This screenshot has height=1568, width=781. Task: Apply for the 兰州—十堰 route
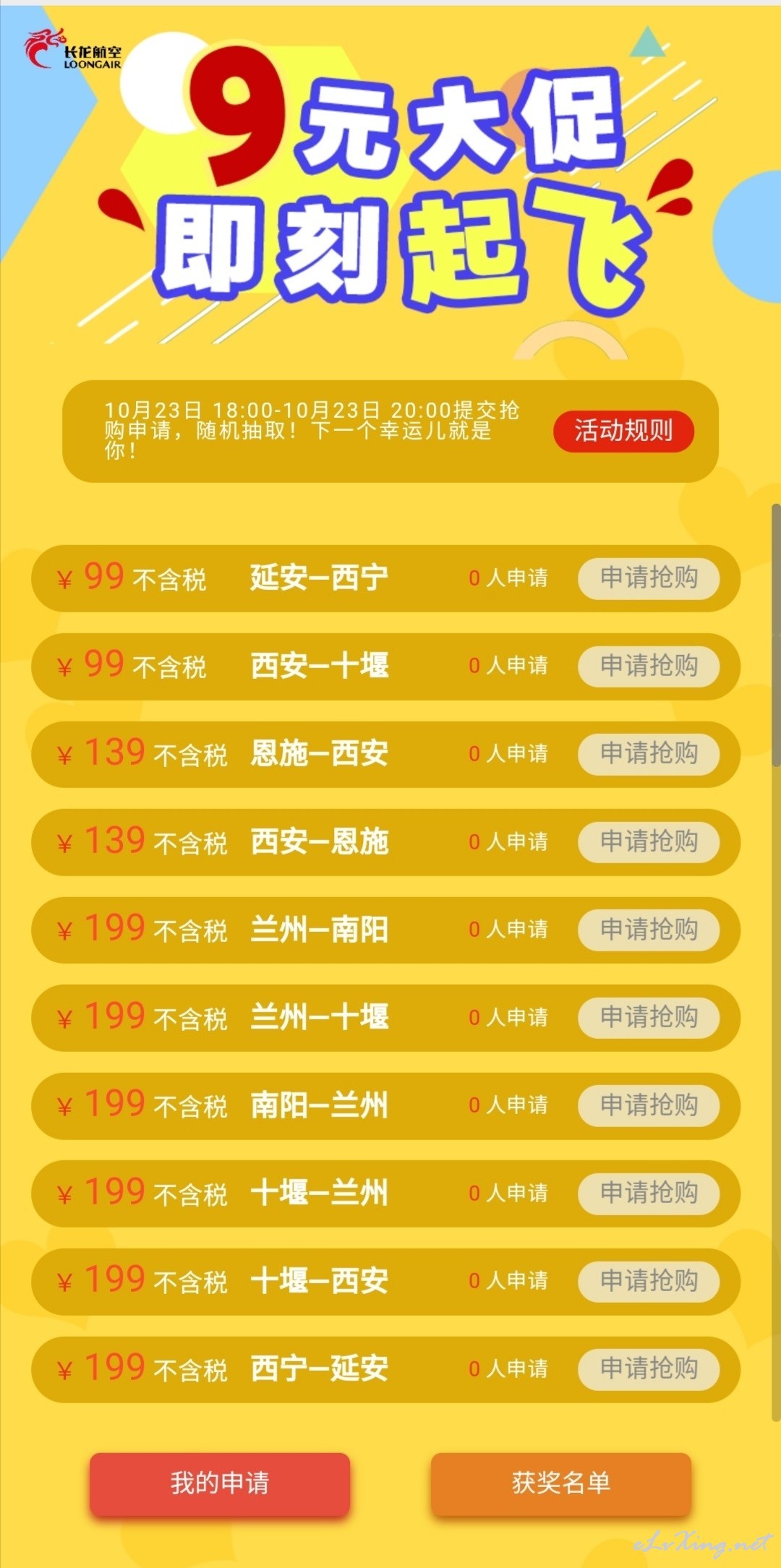649,1017
